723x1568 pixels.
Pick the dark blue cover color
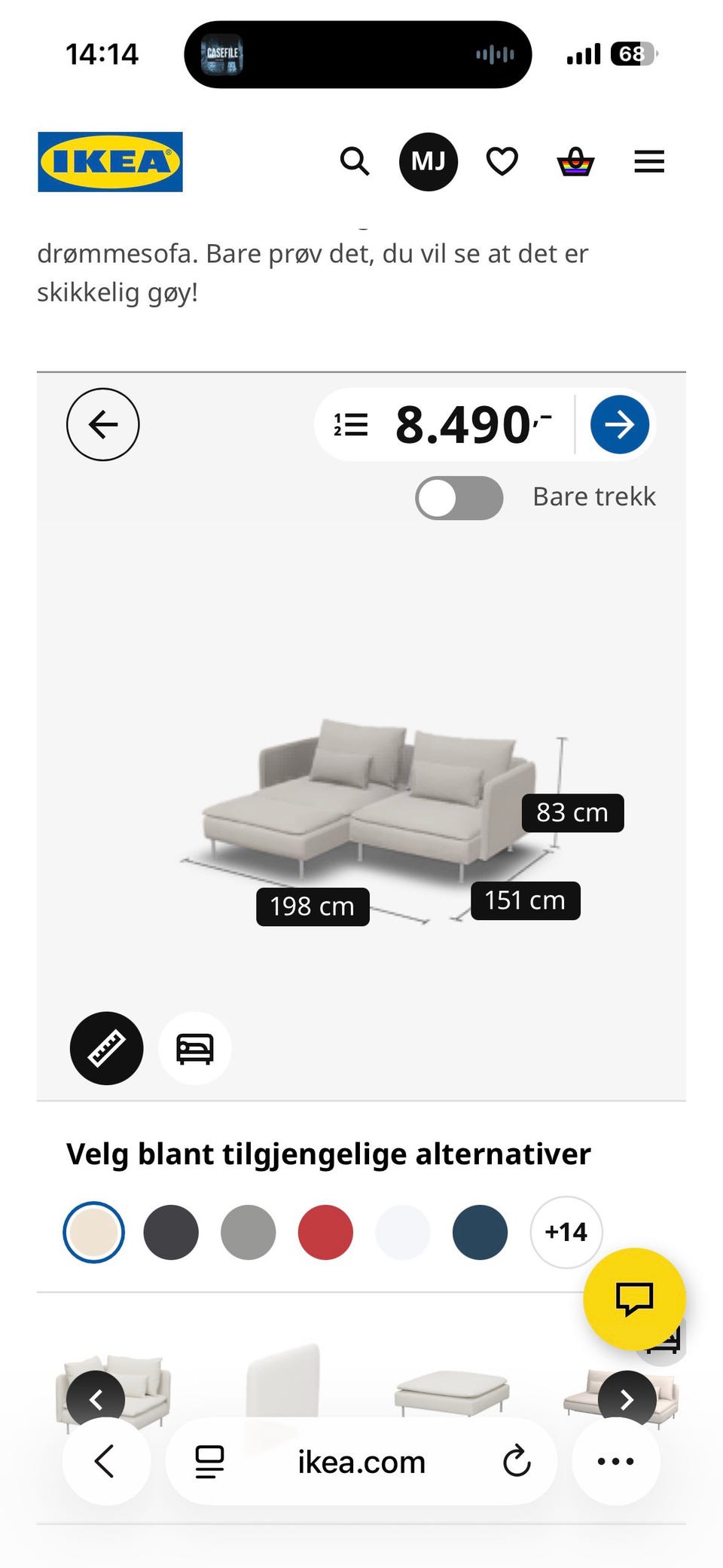tap(480, 1232)
